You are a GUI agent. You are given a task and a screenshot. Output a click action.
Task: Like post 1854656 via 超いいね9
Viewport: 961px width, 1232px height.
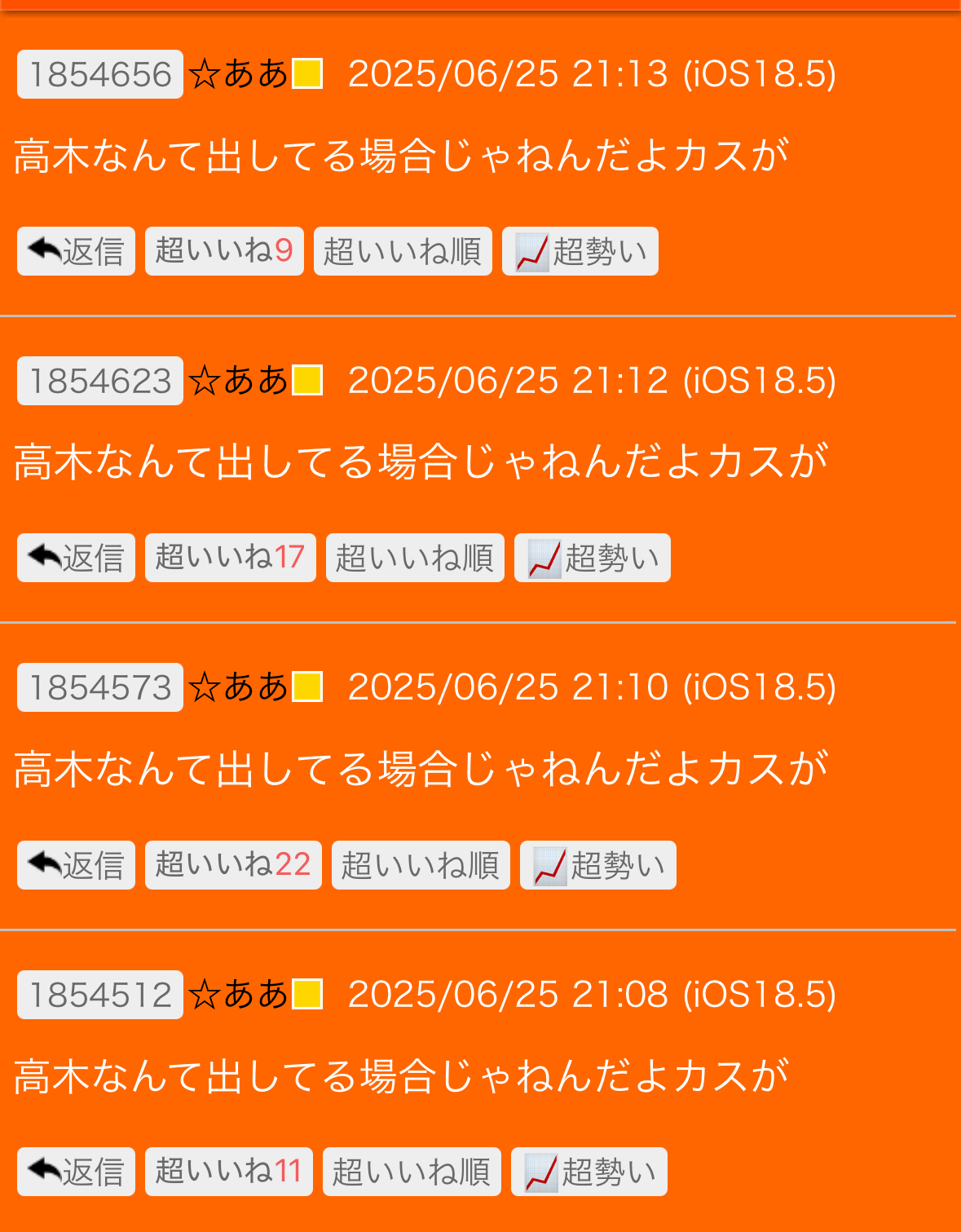point(224,251)
